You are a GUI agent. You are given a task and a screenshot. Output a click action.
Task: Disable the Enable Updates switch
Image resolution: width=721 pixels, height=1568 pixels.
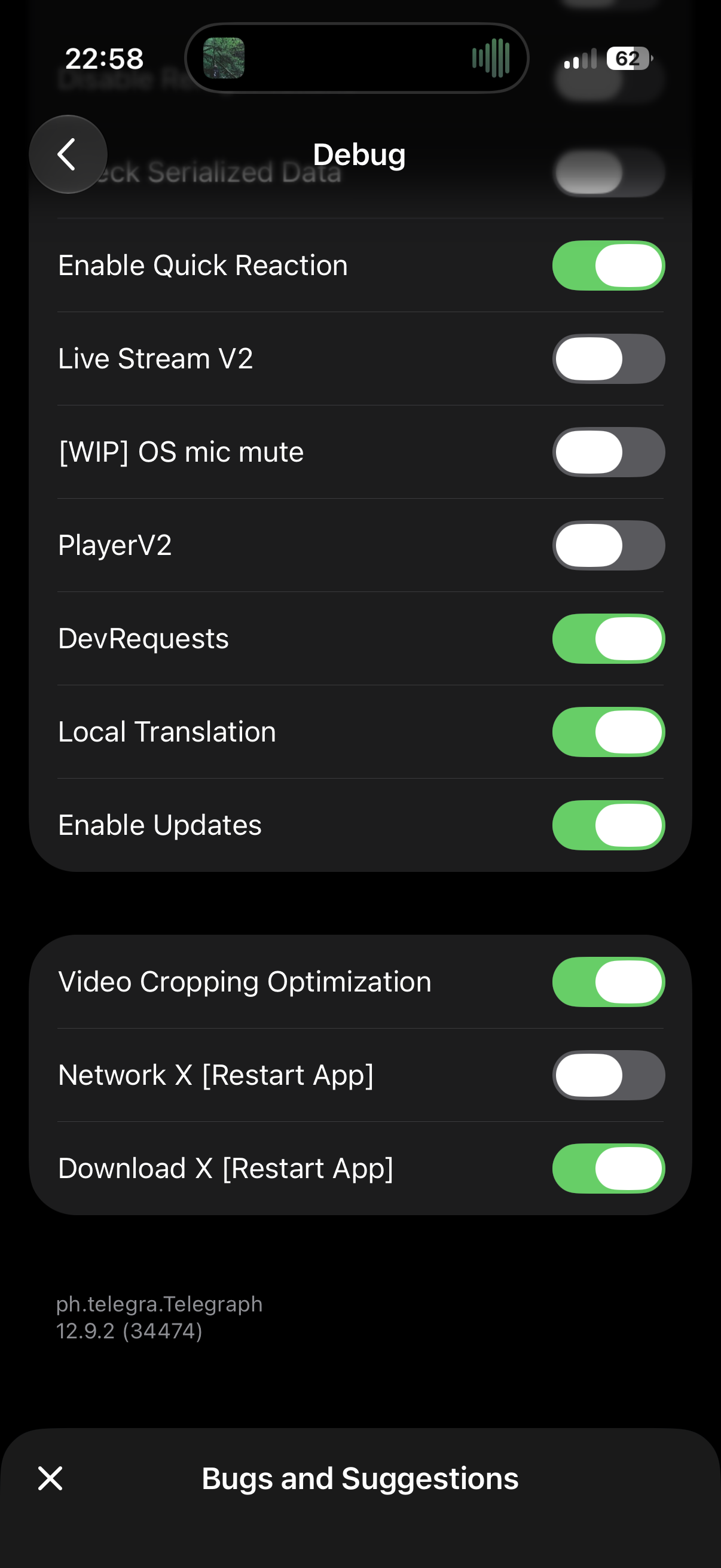pyautogui.click(x=609, y=825)
